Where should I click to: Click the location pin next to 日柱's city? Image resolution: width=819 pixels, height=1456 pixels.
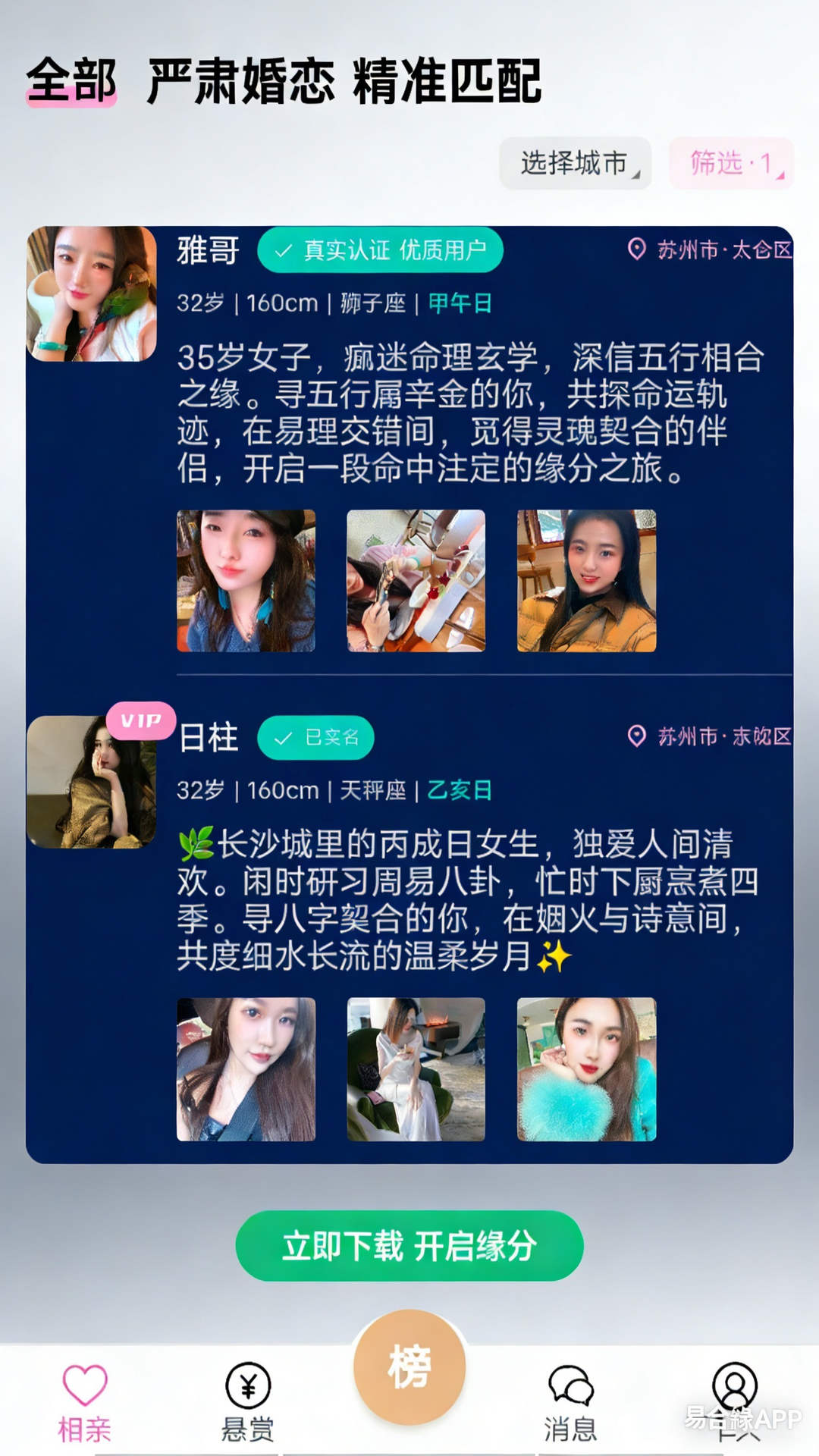tap(635, 736)
